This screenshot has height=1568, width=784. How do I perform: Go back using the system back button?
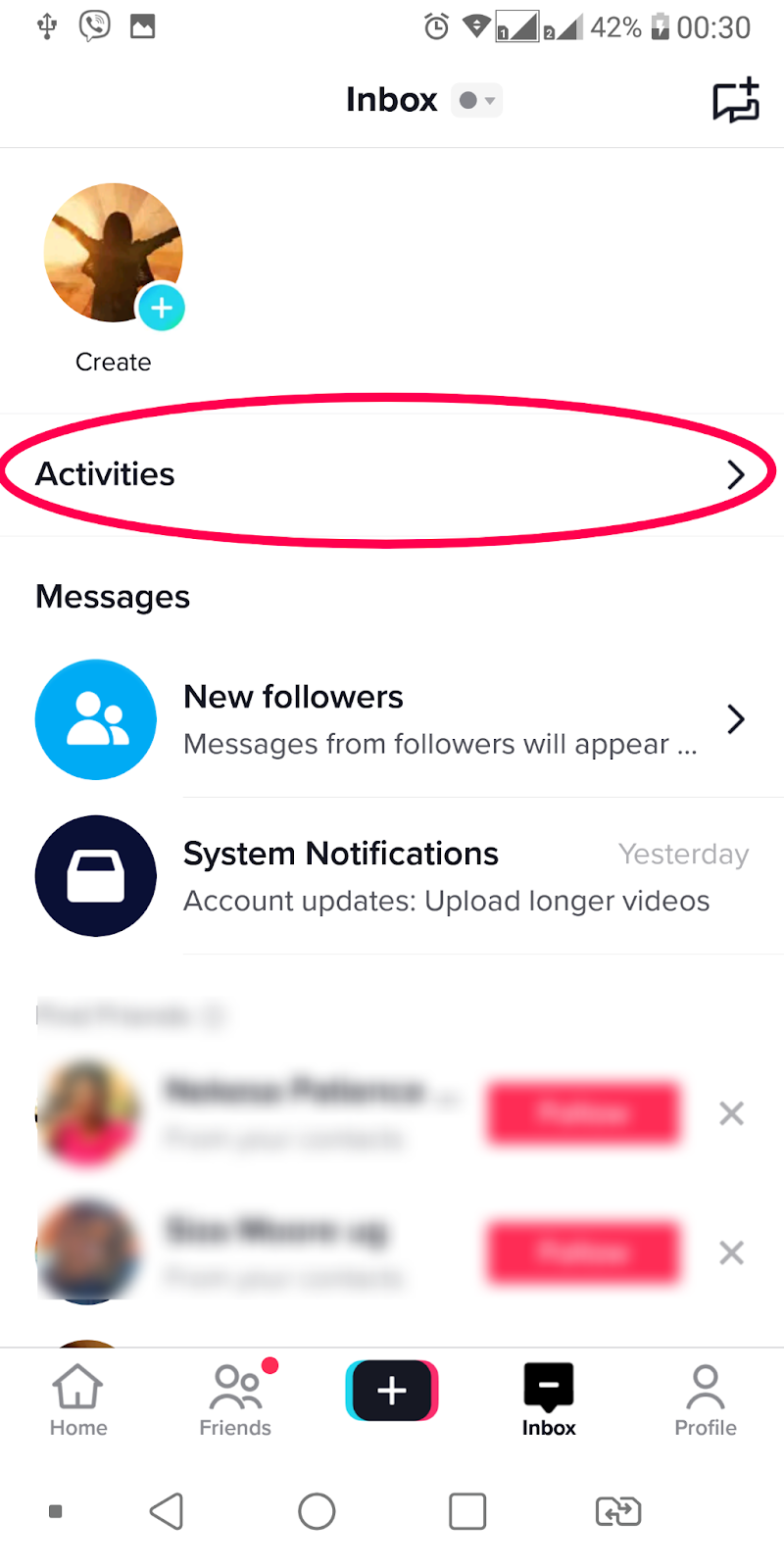[167, 1511]
